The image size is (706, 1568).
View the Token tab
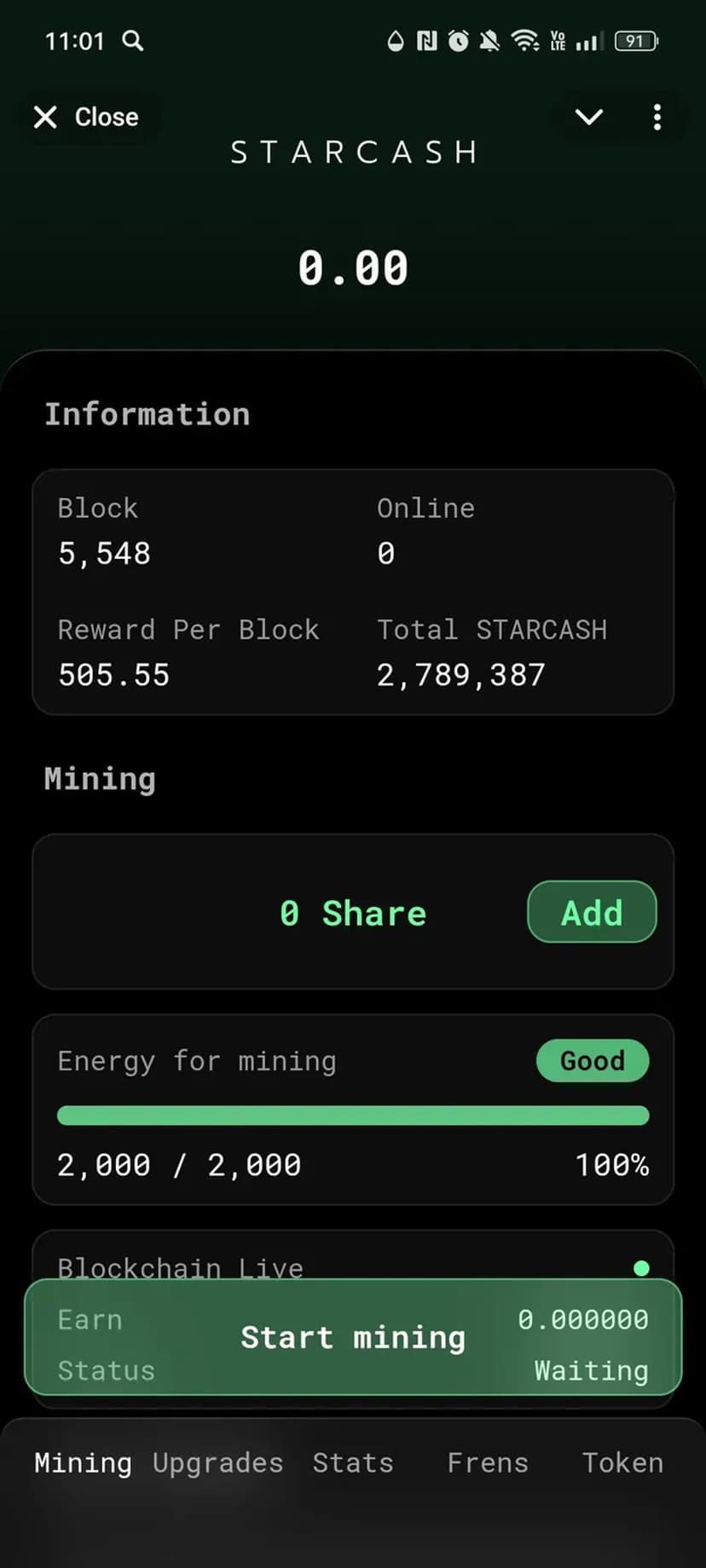tap(622, 1463)
